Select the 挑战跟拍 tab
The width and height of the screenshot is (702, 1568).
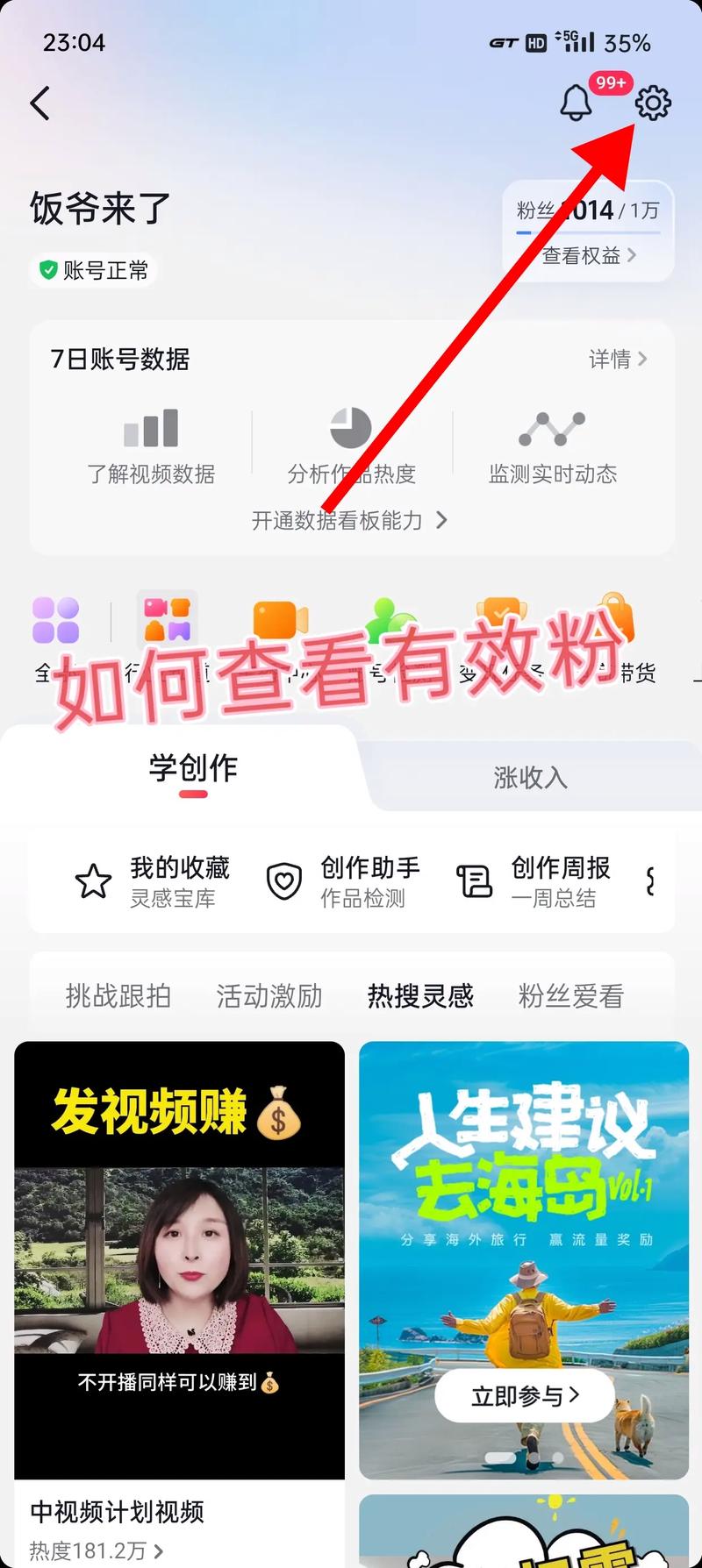tap(118, 996)
